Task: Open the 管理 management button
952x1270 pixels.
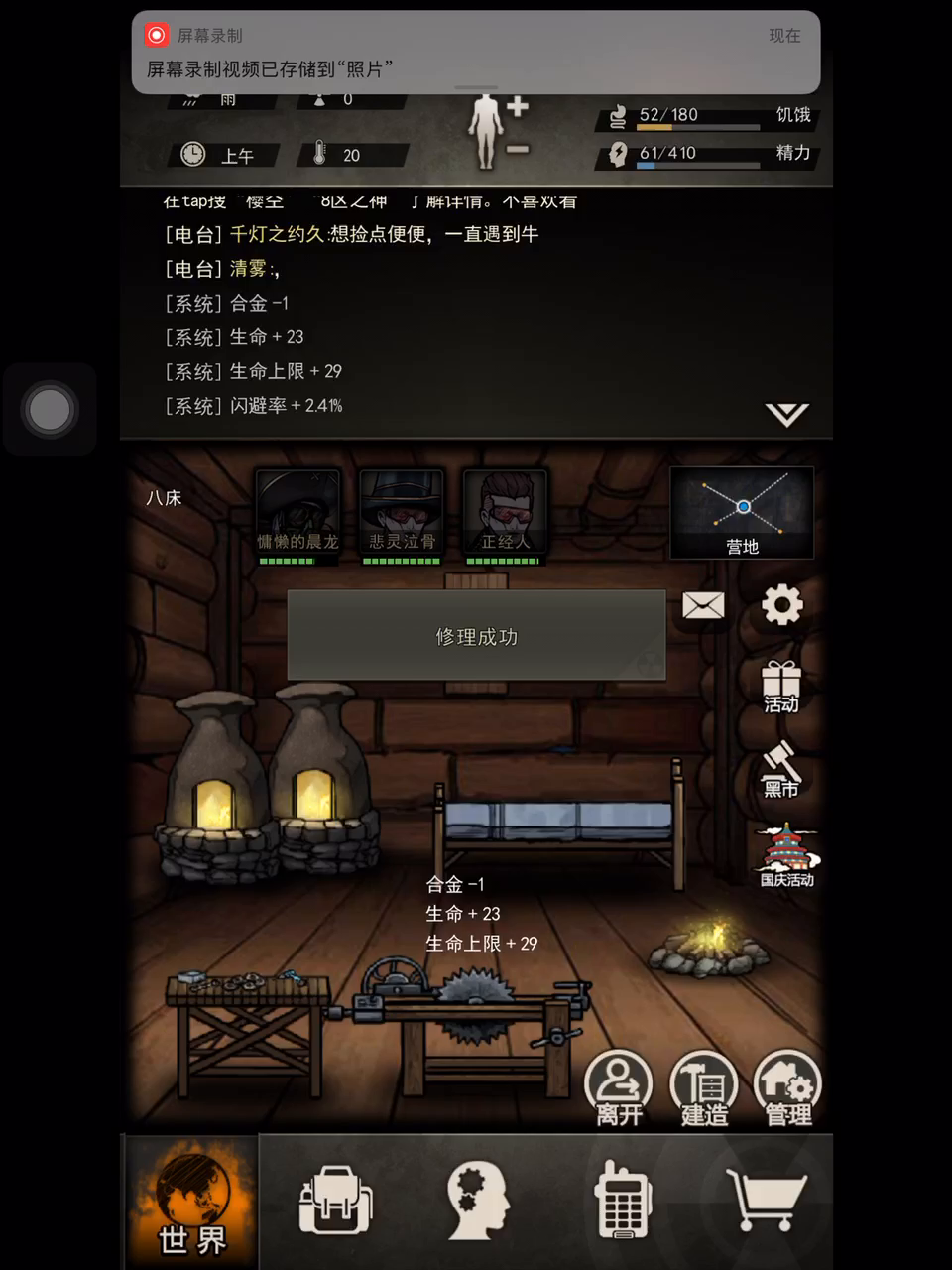Action: [x=788, y=1088]
